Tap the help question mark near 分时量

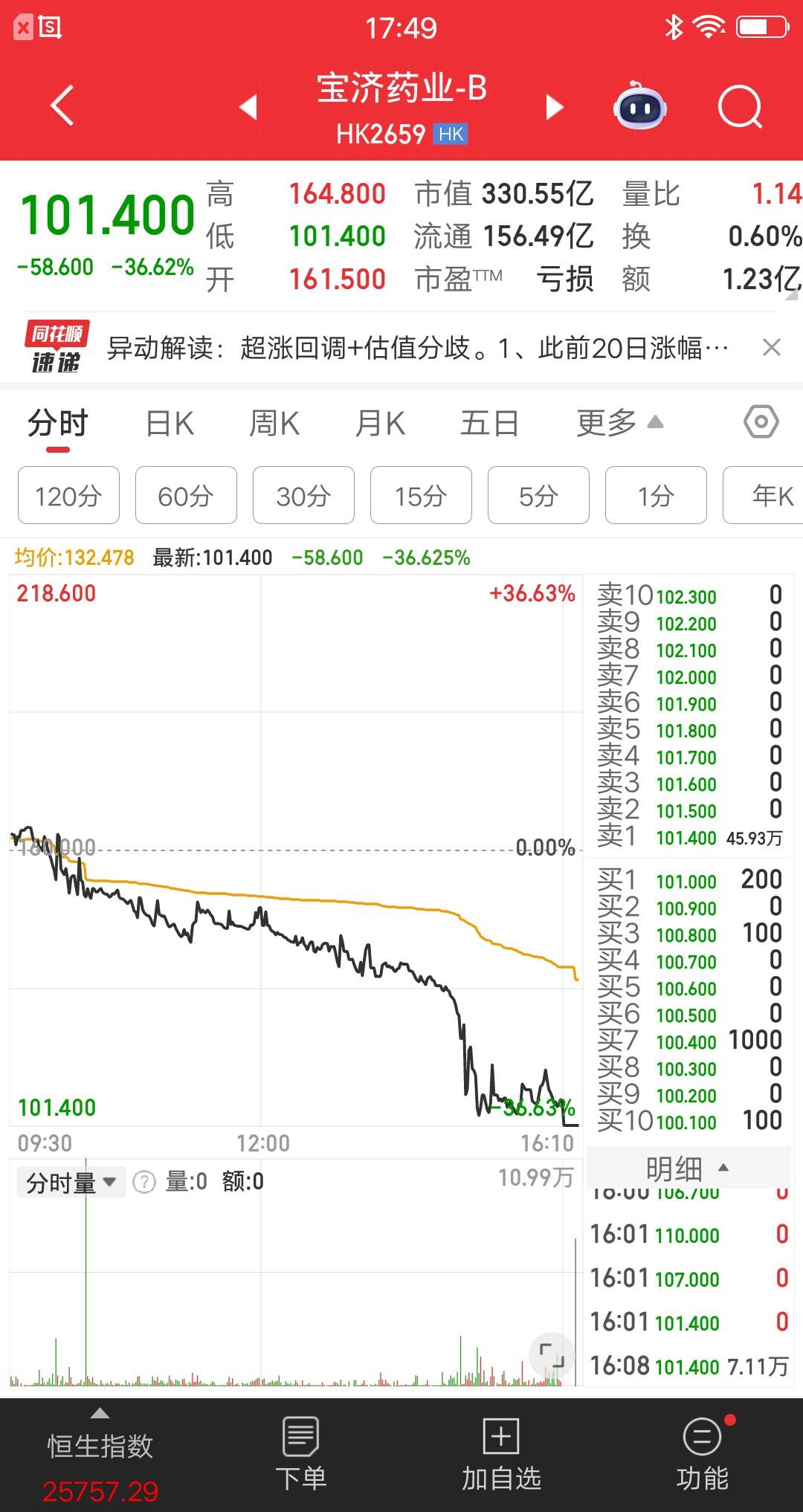pos(144,1180)
